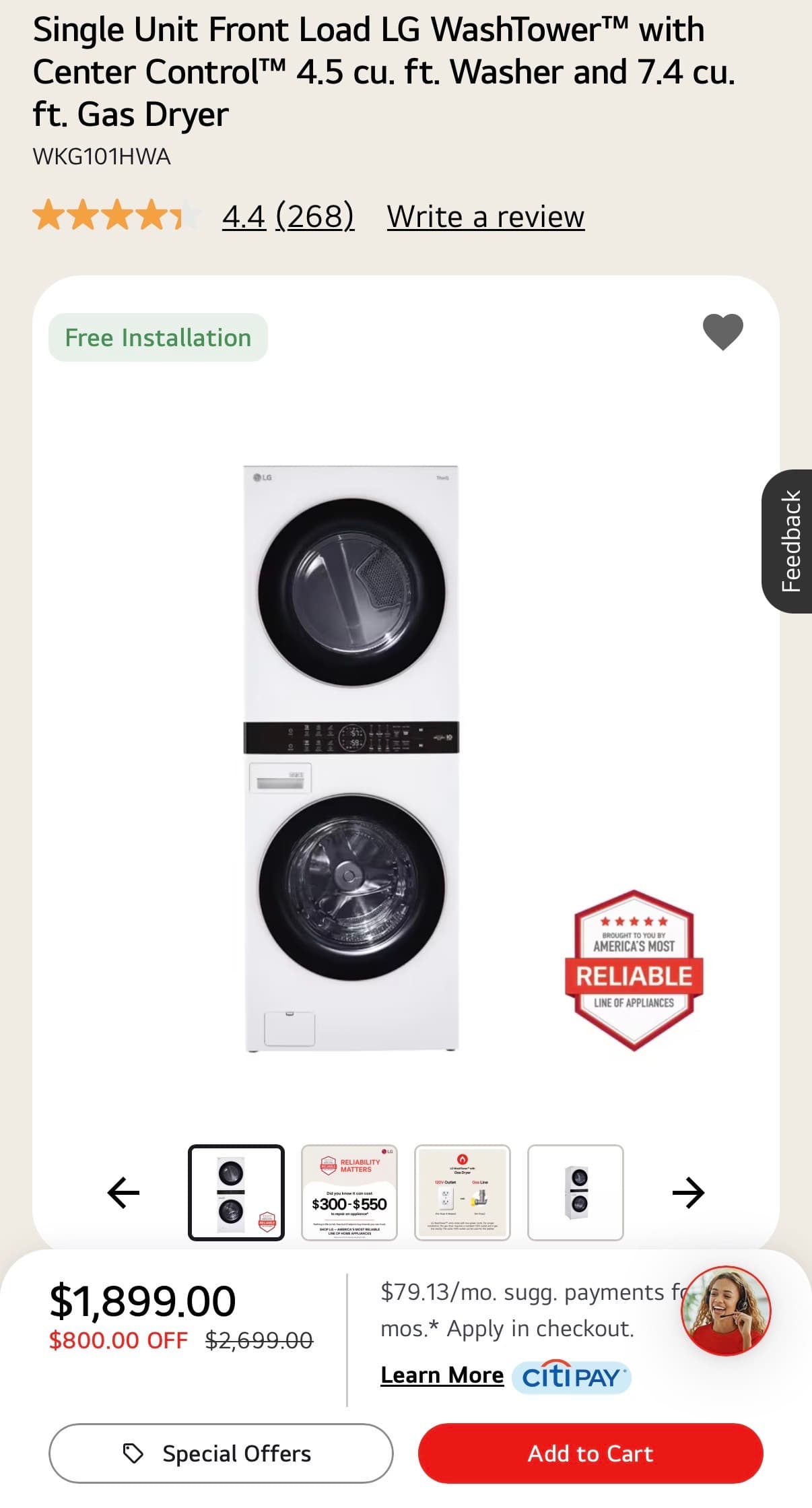
Task: Advance gallery with the right arrow chevron
Action: 689,1192
